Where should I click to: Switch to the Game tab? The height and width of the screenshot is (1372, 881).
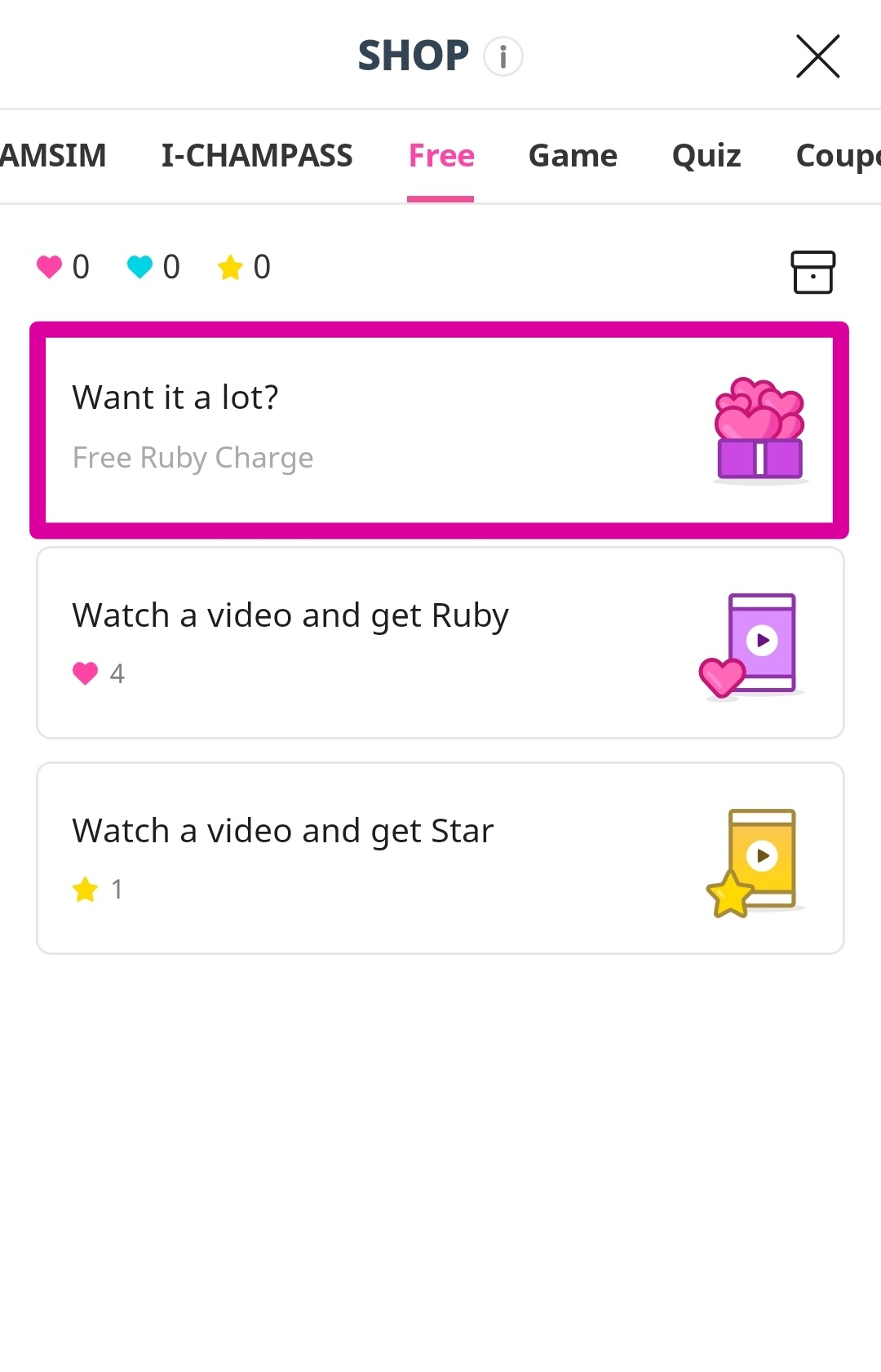point(573,155)
